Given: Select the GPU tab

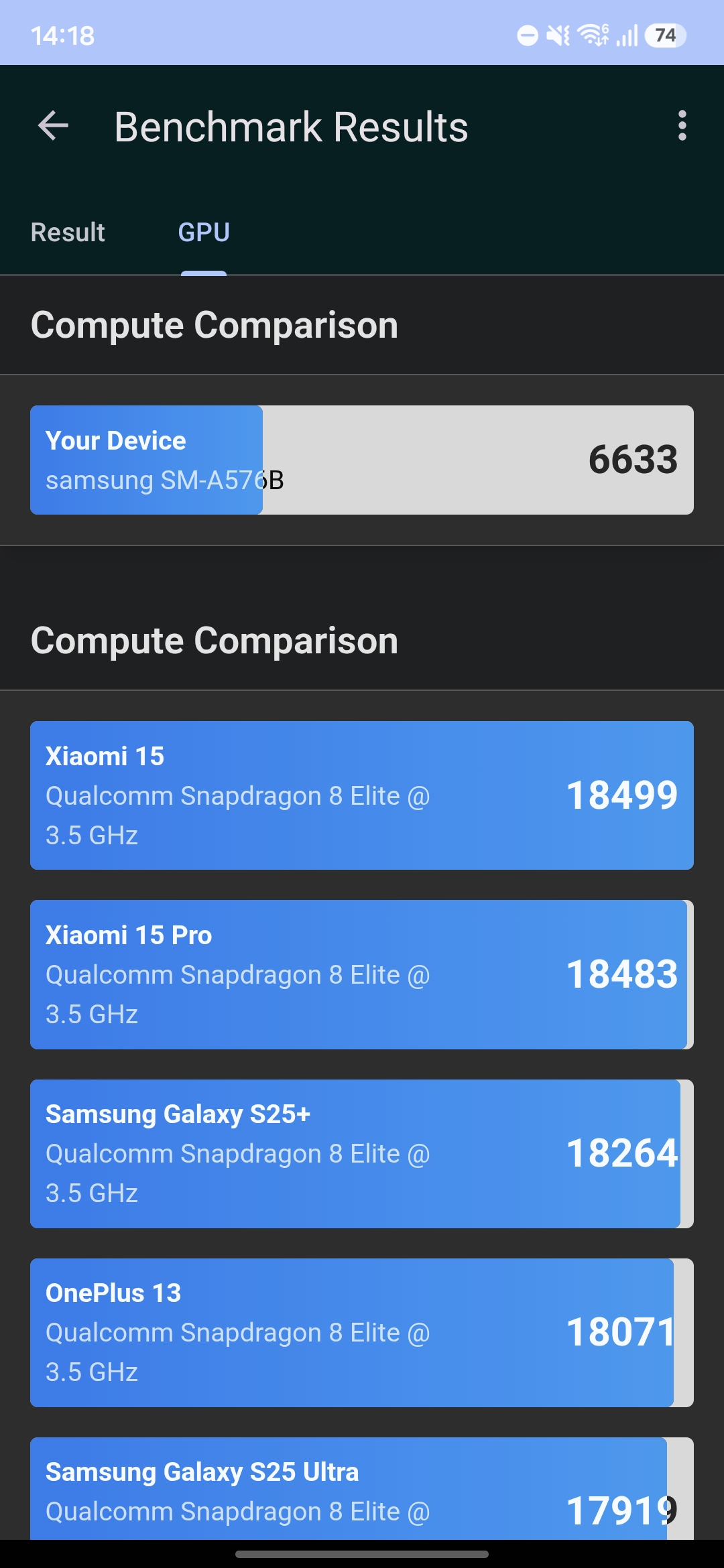Looking at the screenshot, I should click(204, 233).
